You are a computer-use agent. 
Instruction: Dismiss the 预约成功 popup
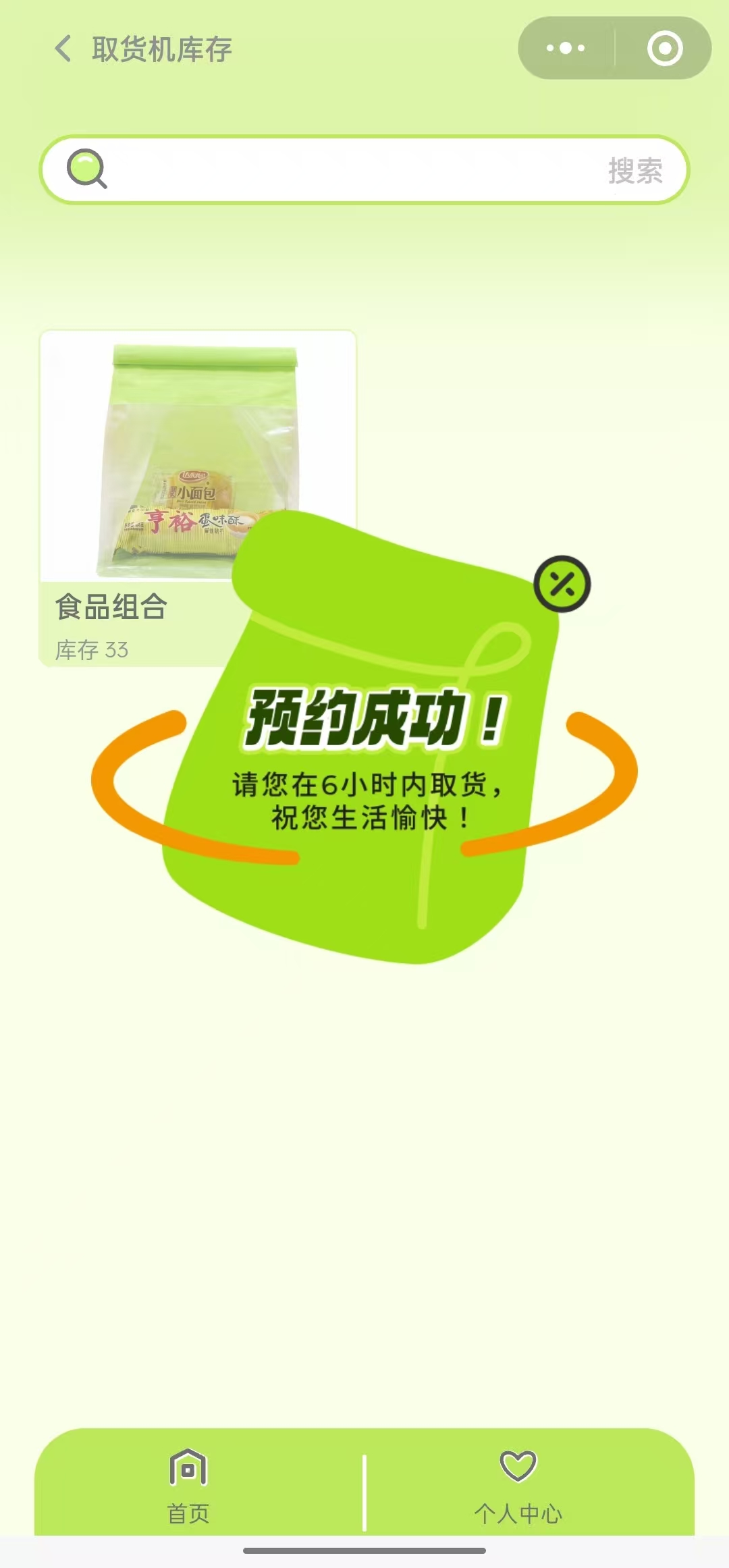click(x=562, y=584)
